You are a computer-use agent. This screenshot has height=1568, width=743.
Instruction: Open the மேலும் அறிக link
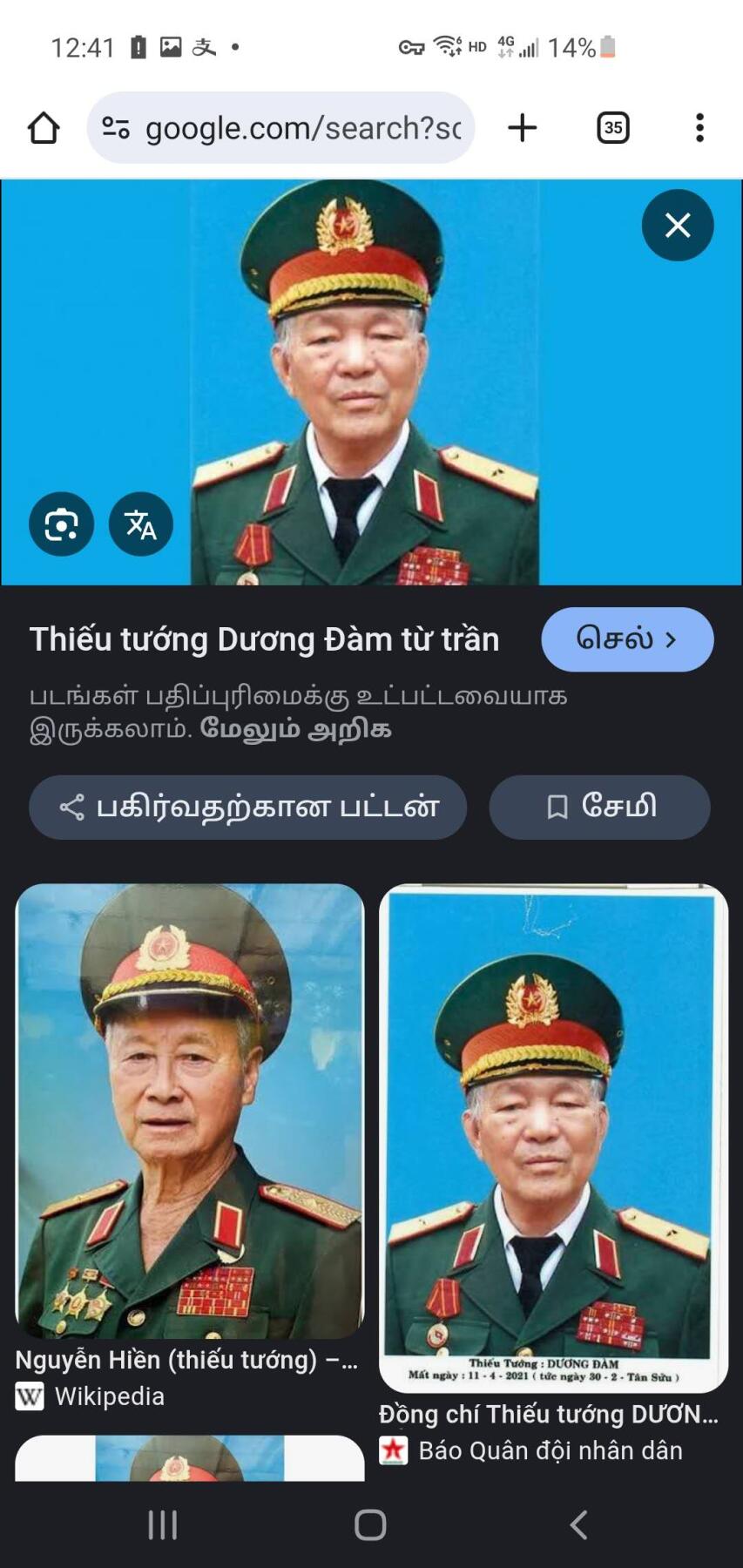click(295, 729)
